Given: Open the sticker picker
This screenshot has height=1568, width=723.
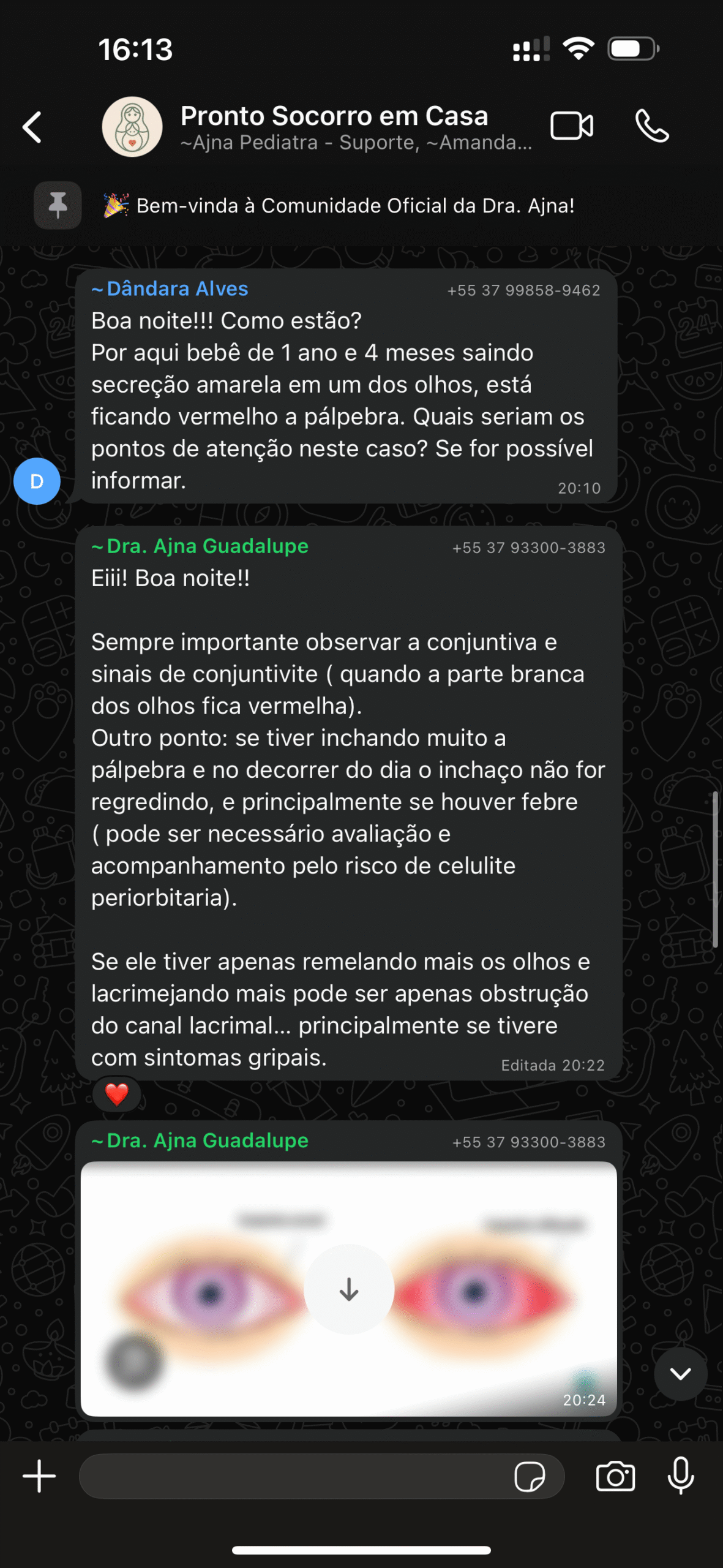Looking at the screenshot, I should tap(530, 1477).
